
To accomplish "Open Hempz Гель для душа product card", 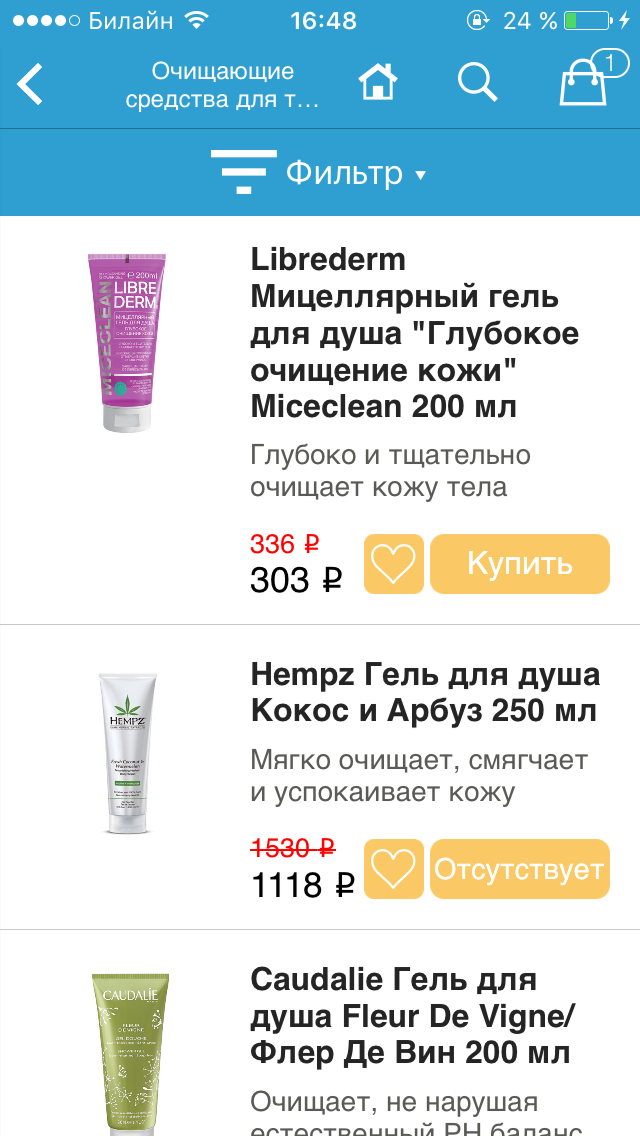I will [424, 692].
